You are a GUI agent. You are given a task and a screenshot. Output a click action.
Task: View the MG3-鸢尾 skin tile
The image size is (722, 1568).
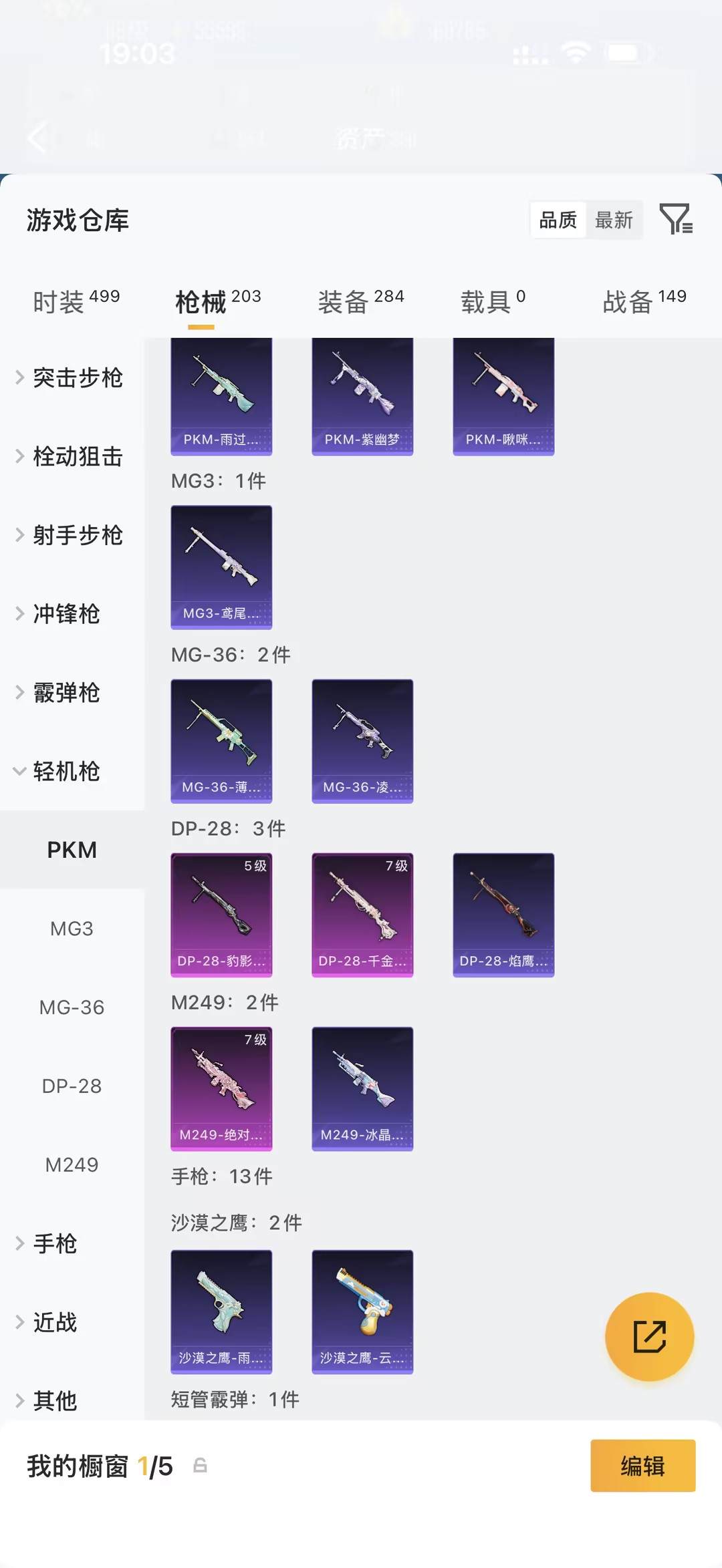tap(221, 567)
